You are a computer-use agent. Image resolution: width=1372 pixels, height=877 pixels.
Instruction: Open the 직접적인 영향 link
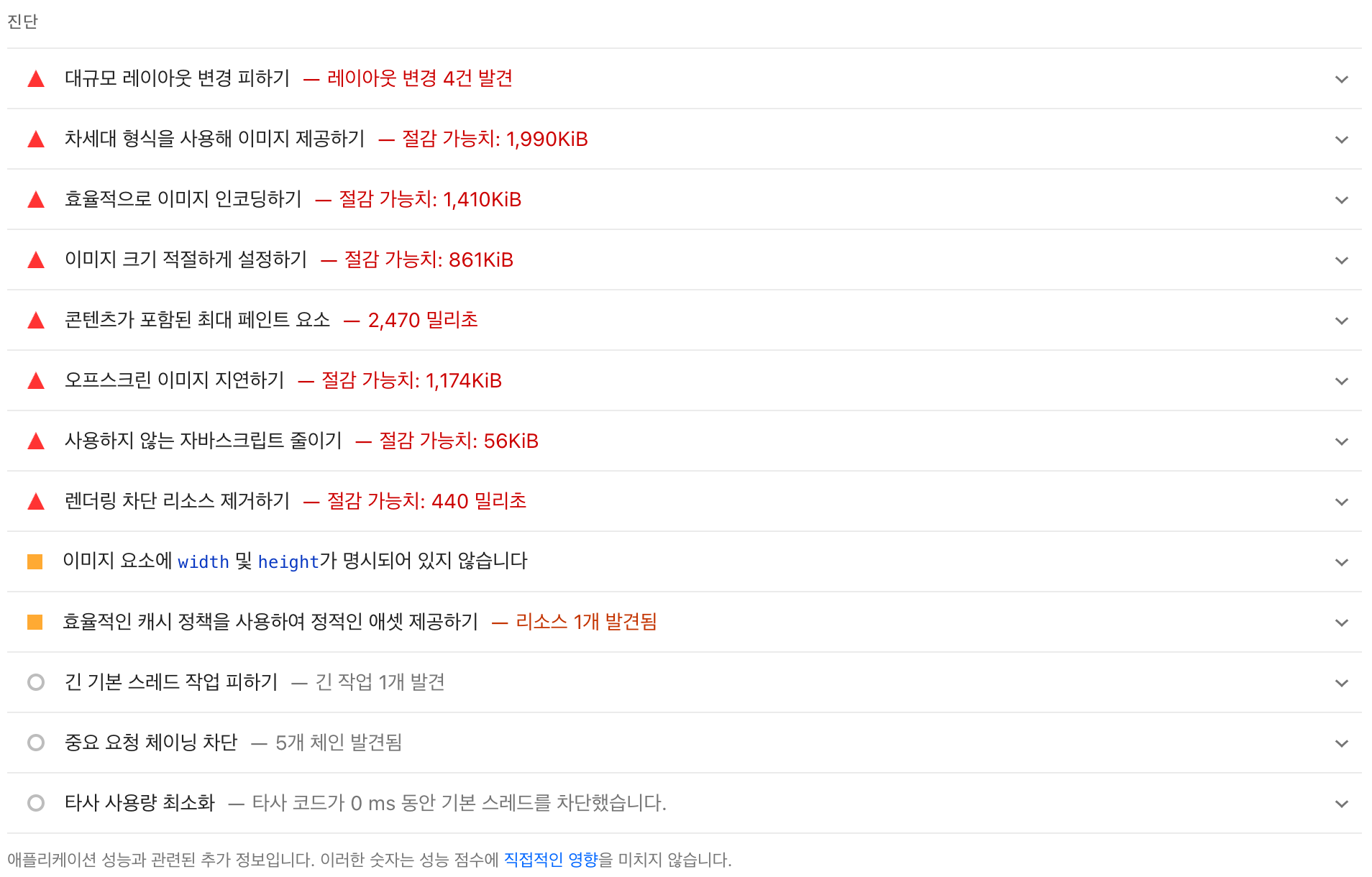pos(551,860)
